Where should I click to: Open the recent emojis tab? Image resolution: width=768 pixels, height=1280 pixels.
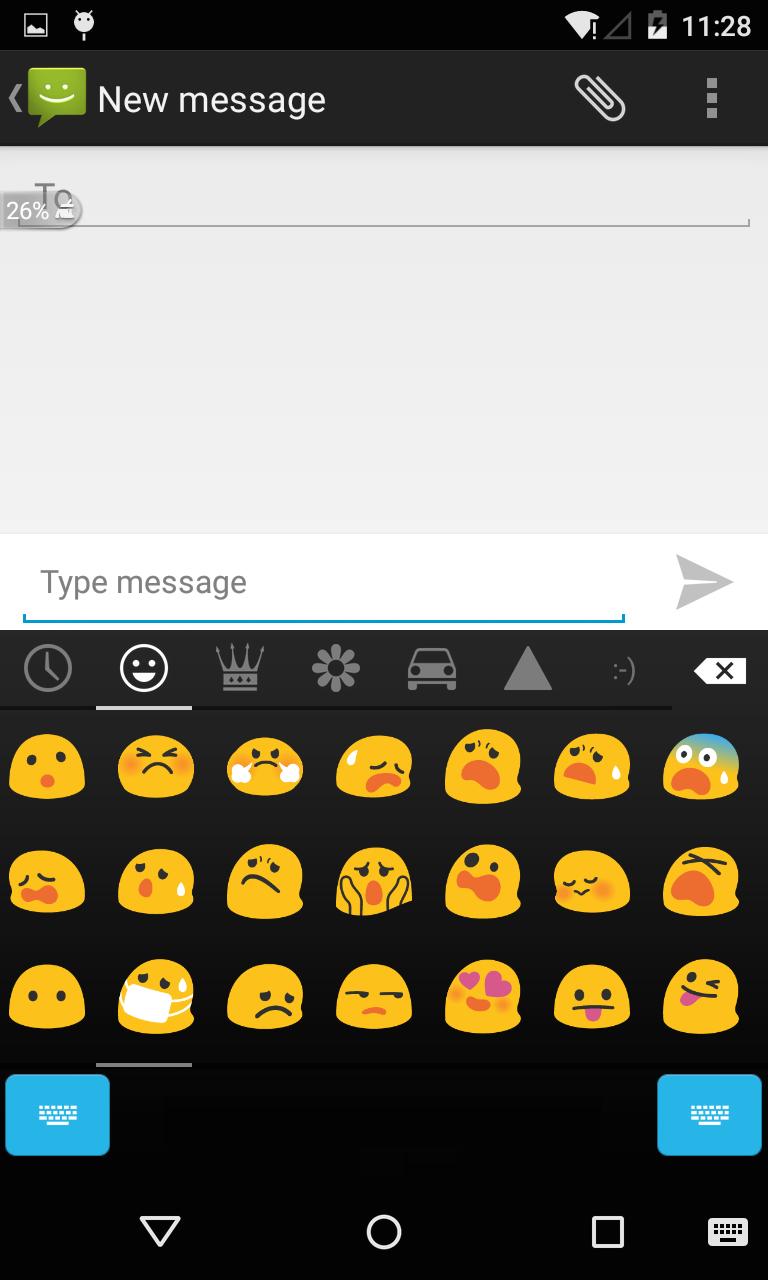[x=47, y=670]
